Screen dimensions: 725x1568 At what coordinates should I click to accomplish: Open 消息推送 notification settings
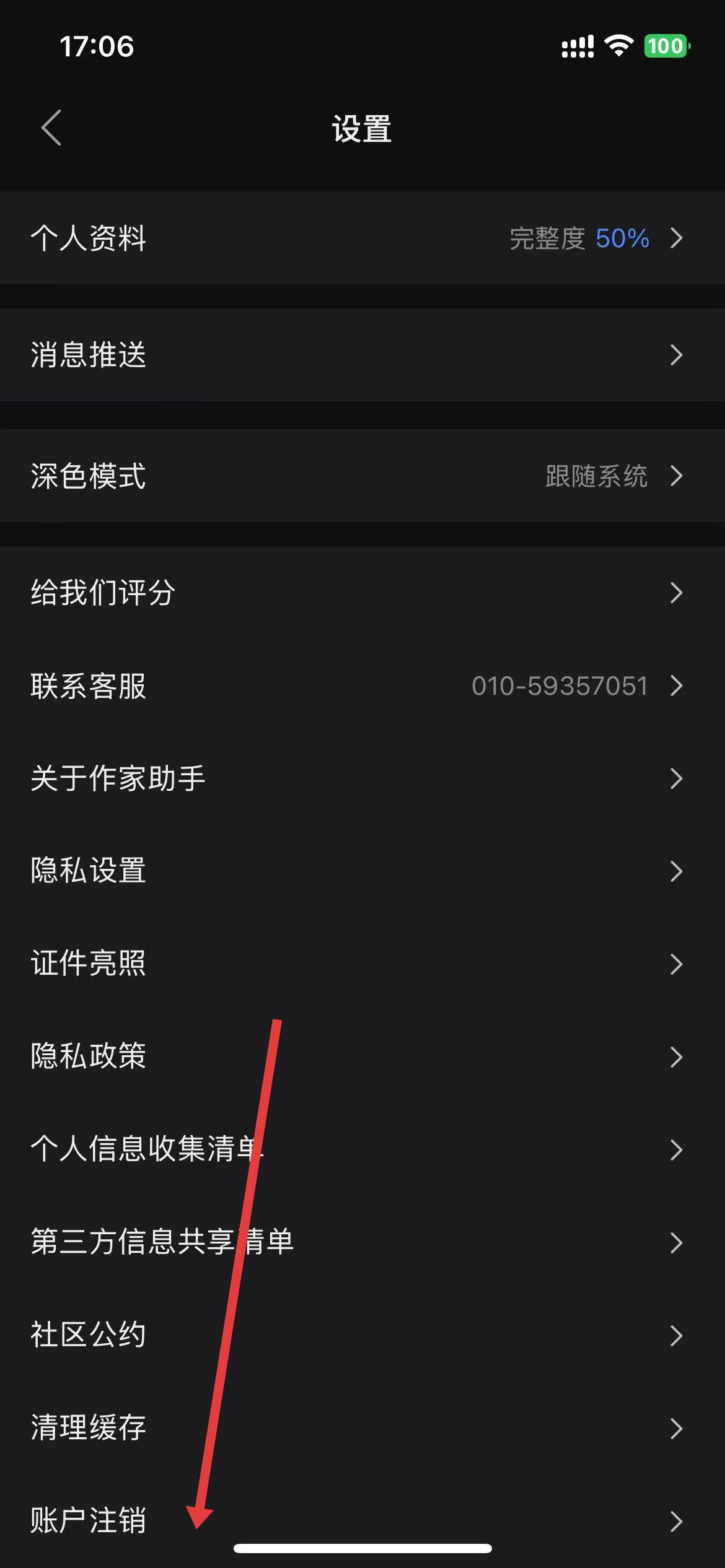click(x=362, y=355)
